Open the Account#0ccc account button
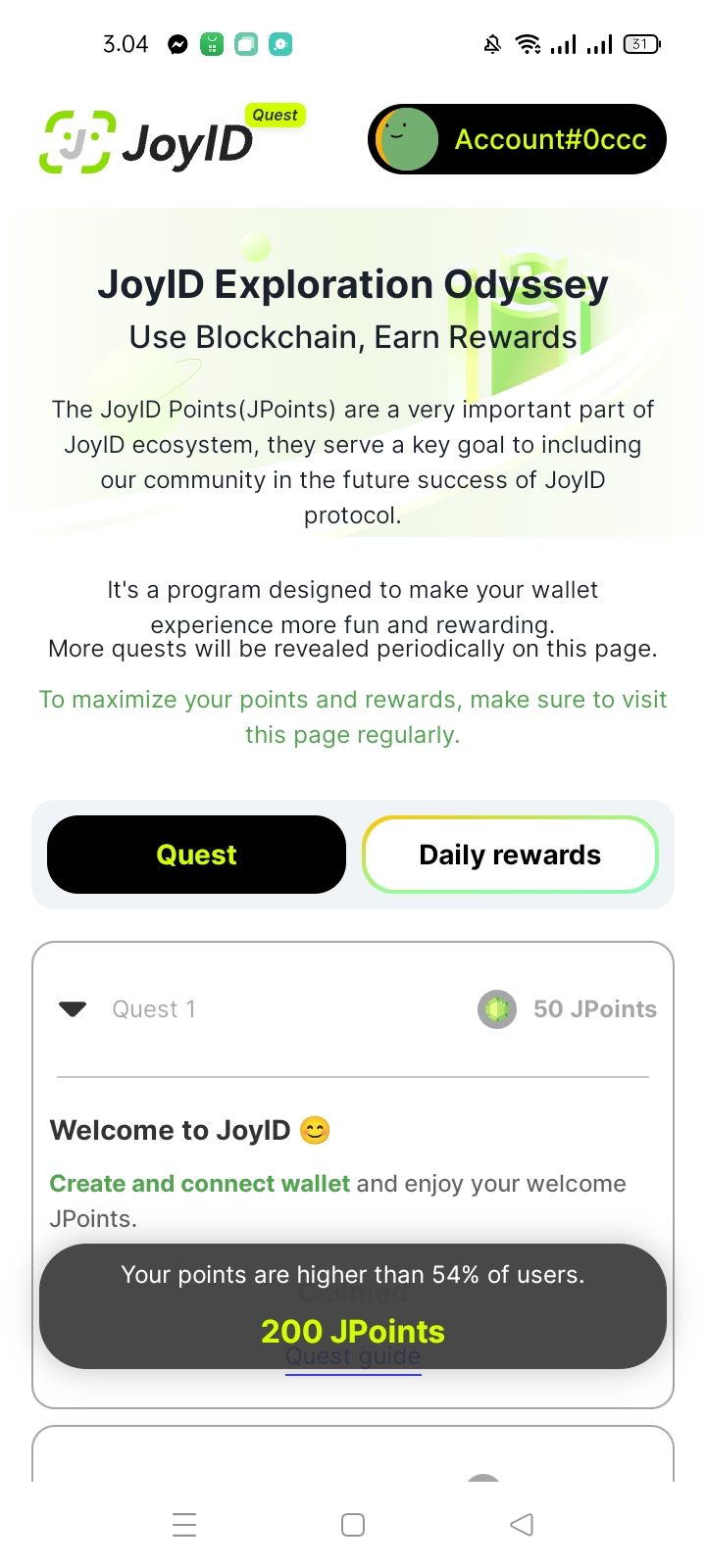 coord(518,139)
